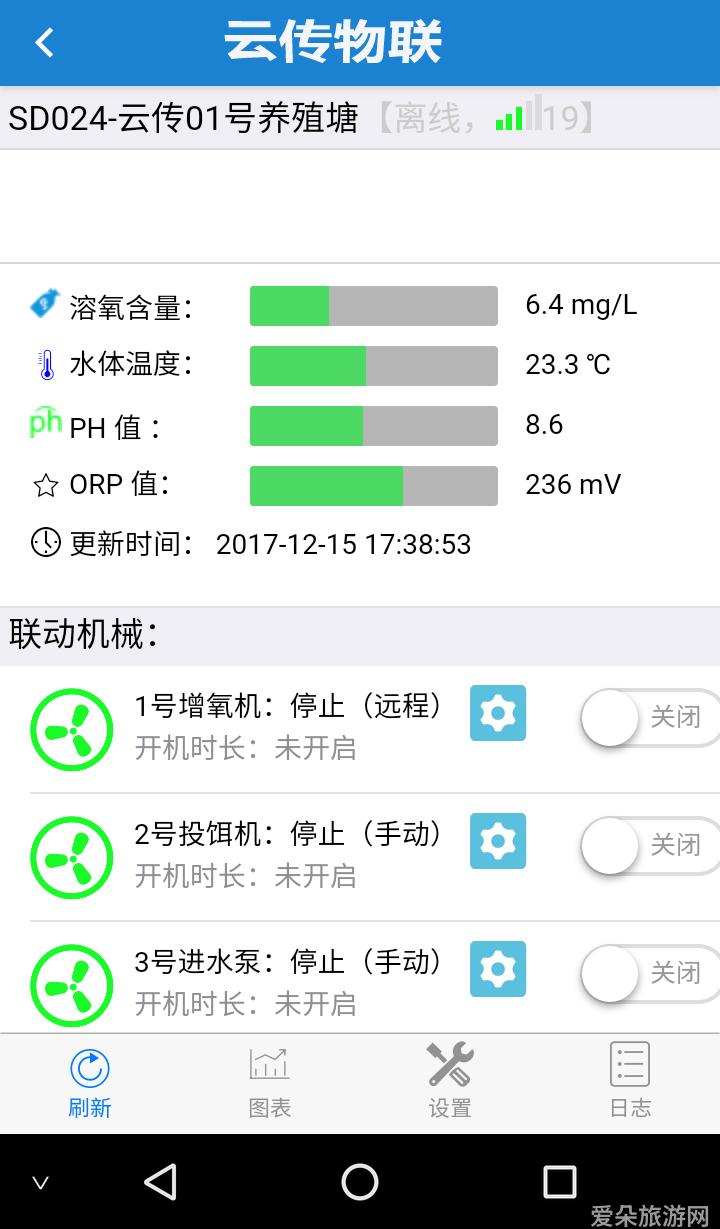Screen dimensions: 720x1229
Task: Open settings gear for 3号进水泵
Action: tap(498, 969)
